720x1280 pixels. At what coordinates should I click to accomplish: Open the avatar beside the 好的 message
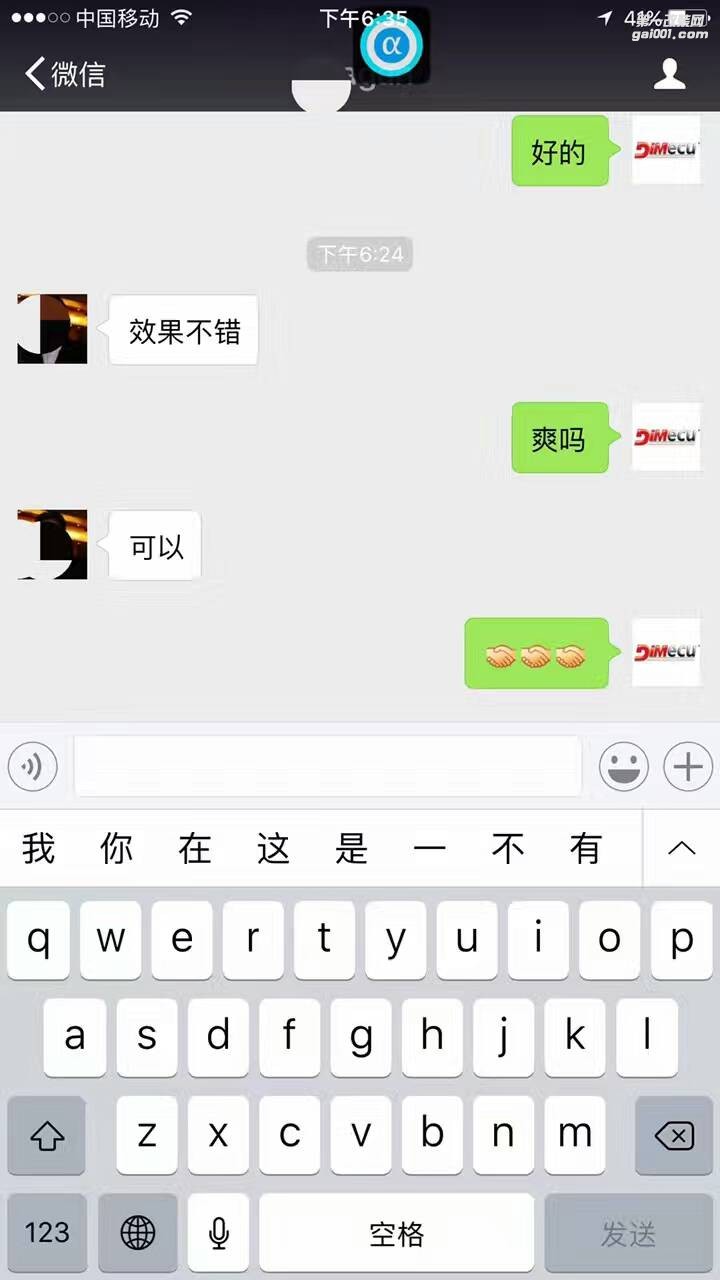point(666,150)
